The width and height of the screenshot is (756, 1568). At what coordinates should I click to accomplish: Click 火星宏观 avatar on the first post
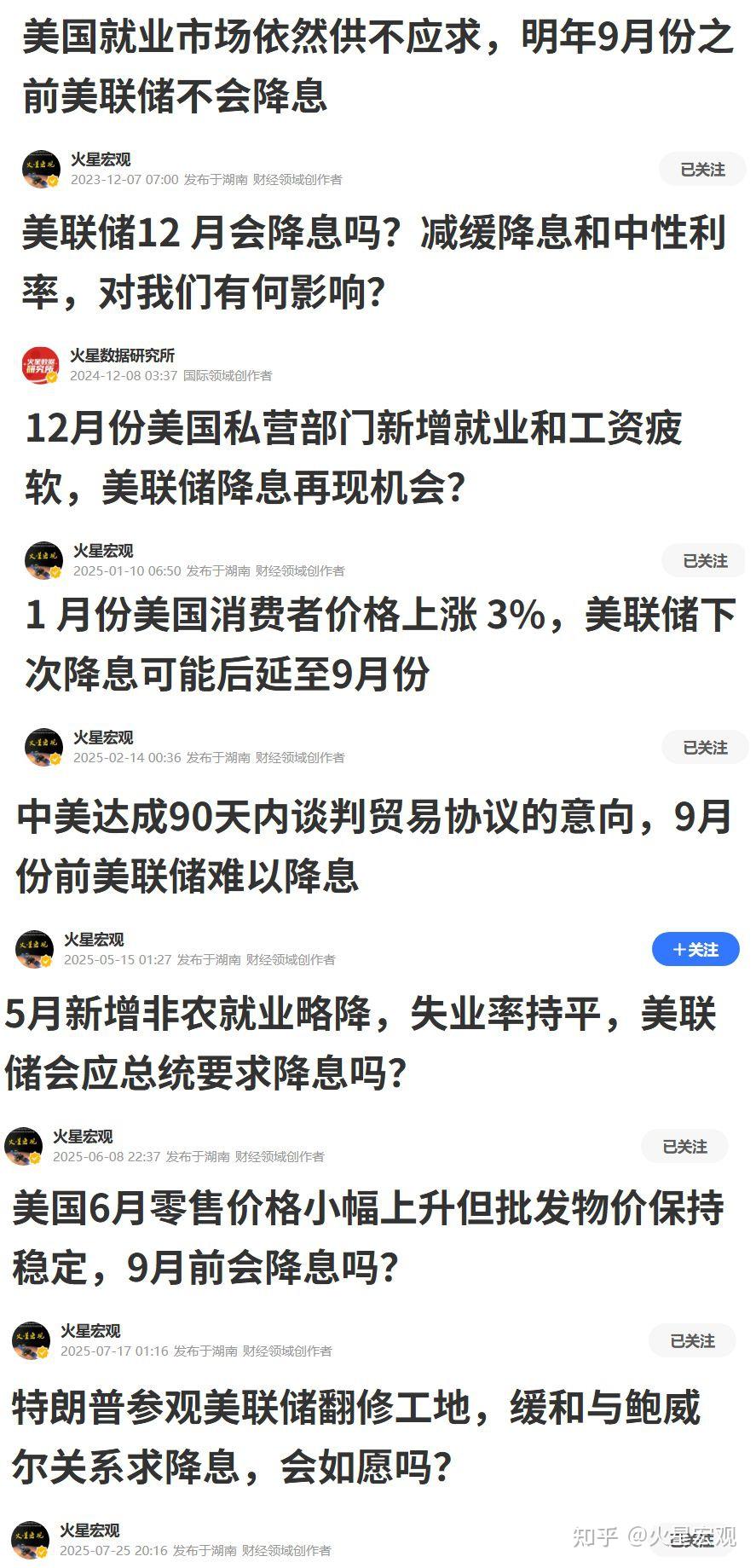40,169
